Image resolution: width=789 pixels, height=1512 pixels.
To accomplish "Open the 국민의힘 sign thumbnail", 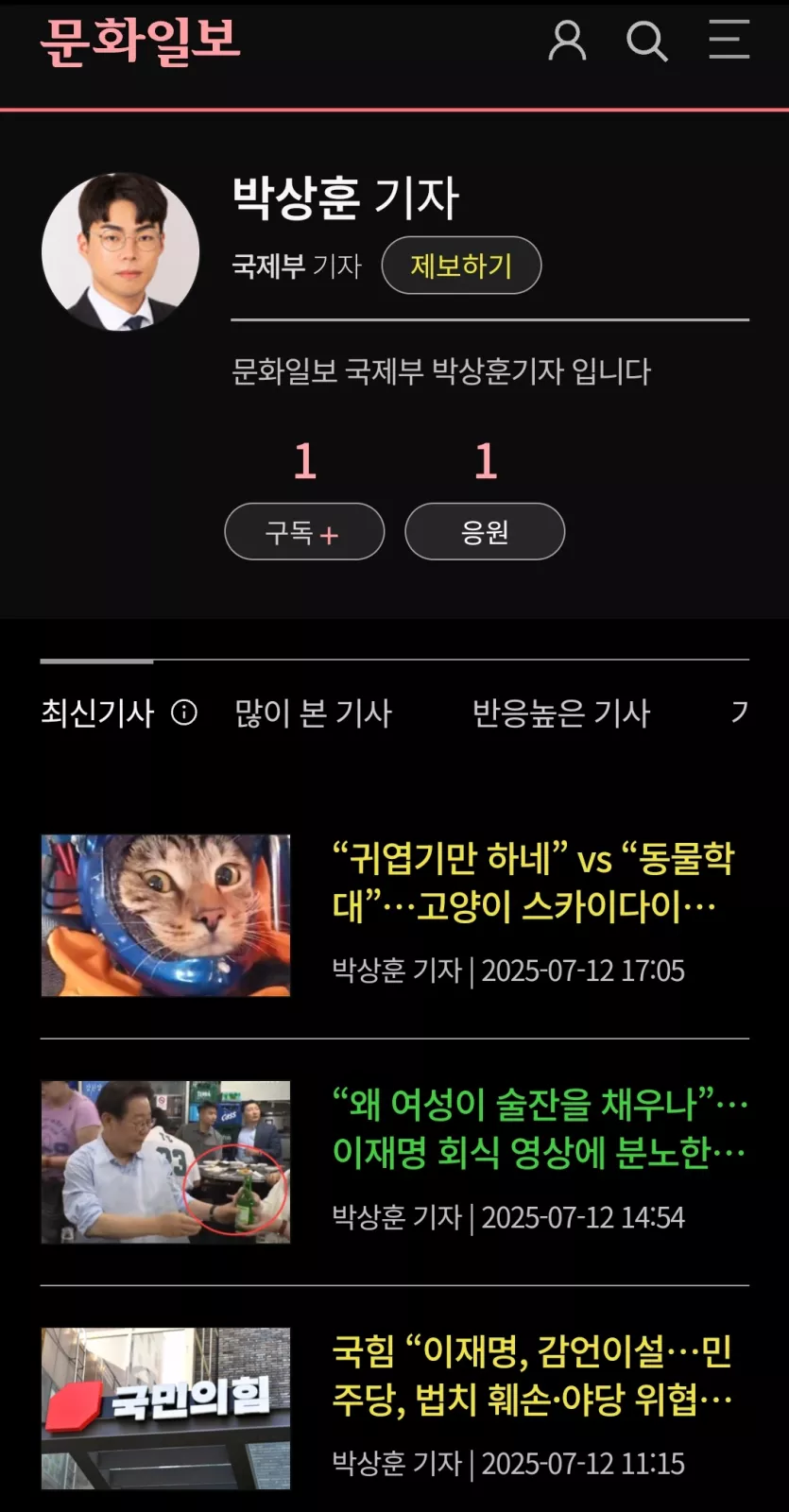I will click(165, 1408).
